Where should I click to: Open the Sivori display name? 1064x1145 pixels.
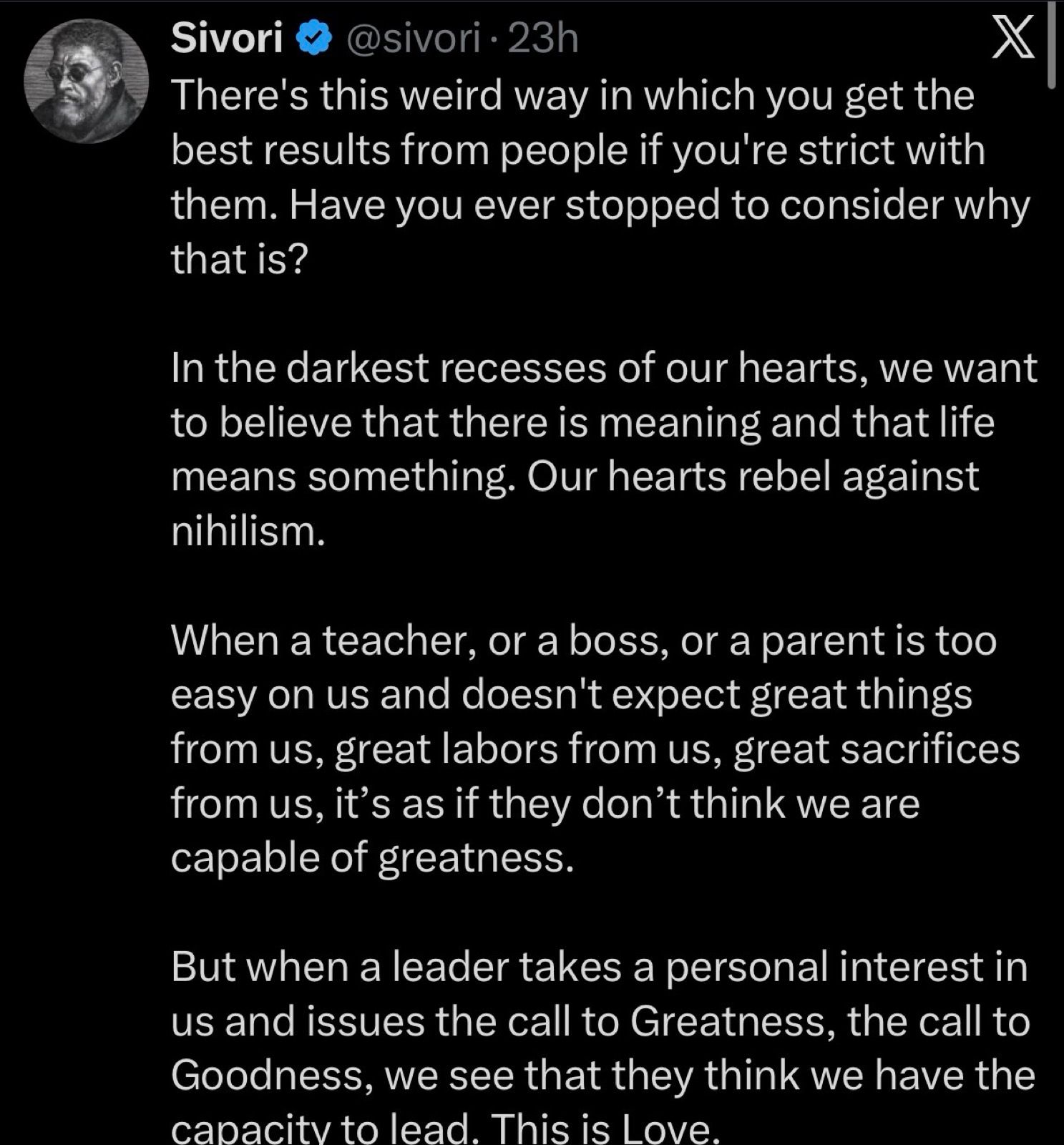click(227, 39)
